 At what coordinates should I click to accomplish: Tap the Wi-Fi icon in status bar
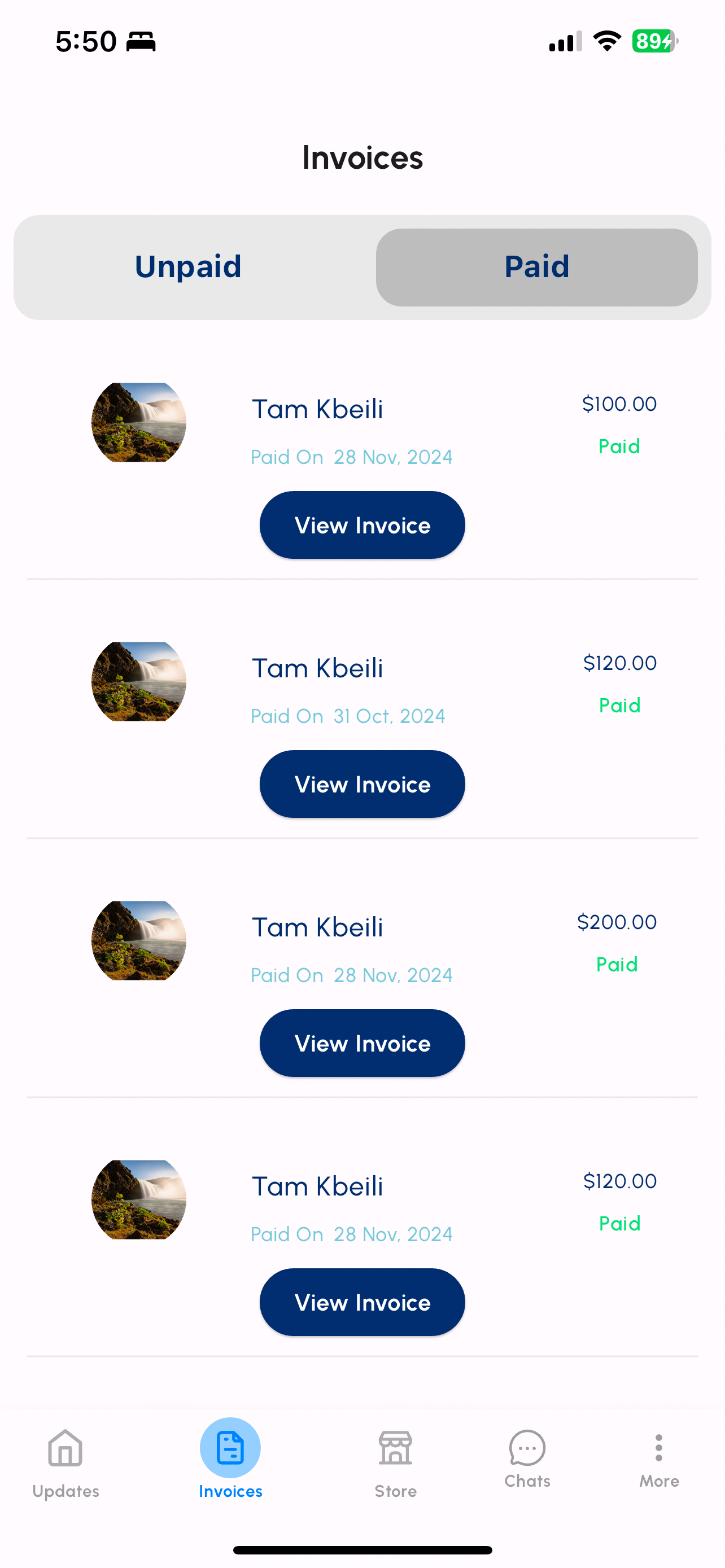[x=606, y=40]
